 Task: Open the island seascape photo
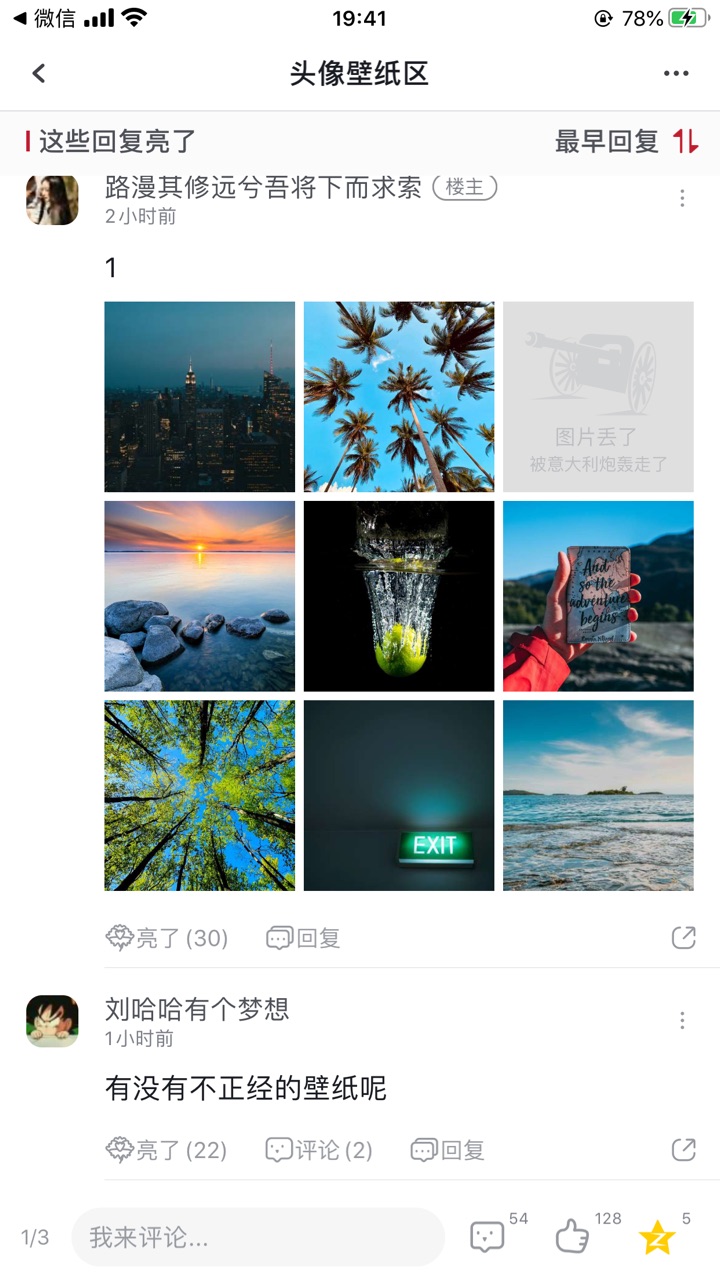click(x=598, y=795)
